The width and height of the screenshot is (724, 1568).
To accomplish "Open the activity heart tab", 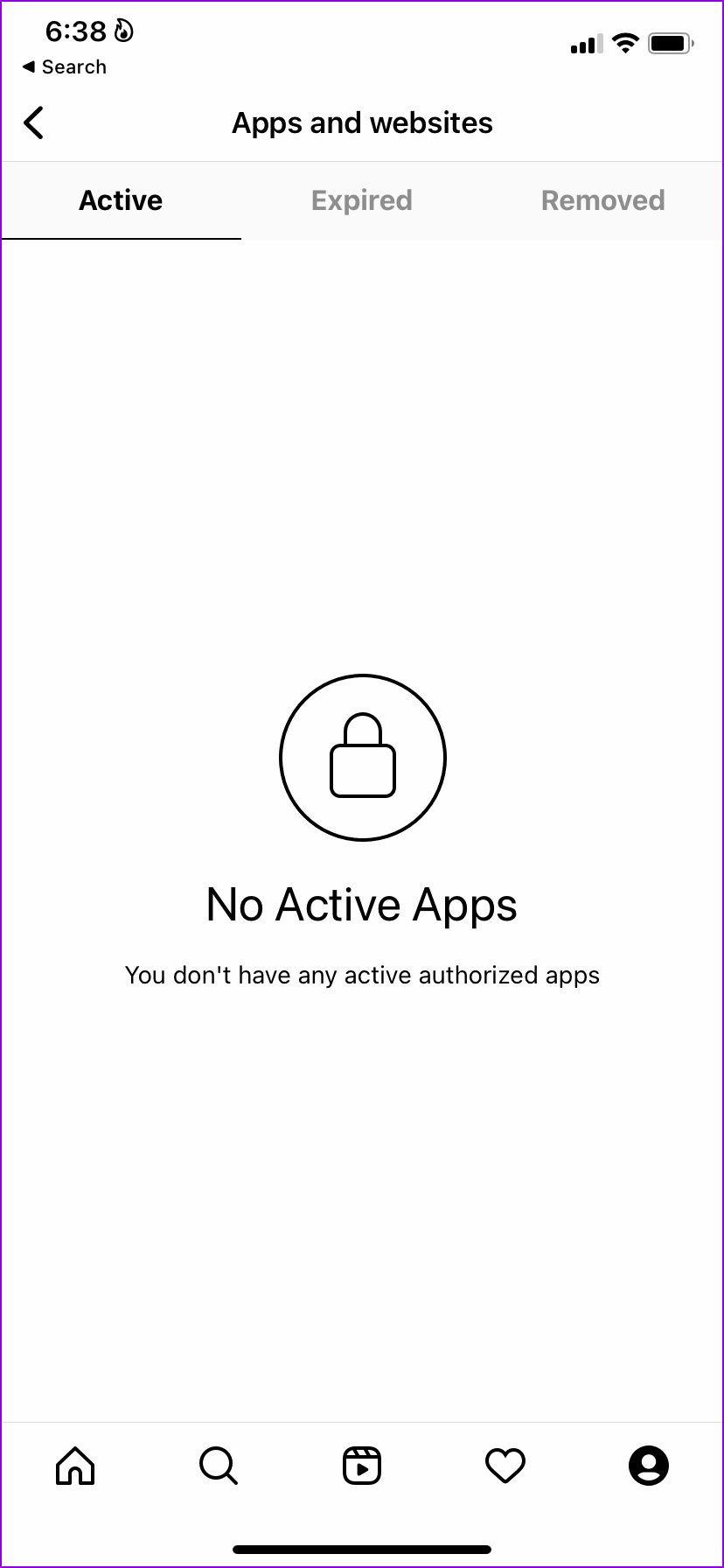I will (505, 1466).
